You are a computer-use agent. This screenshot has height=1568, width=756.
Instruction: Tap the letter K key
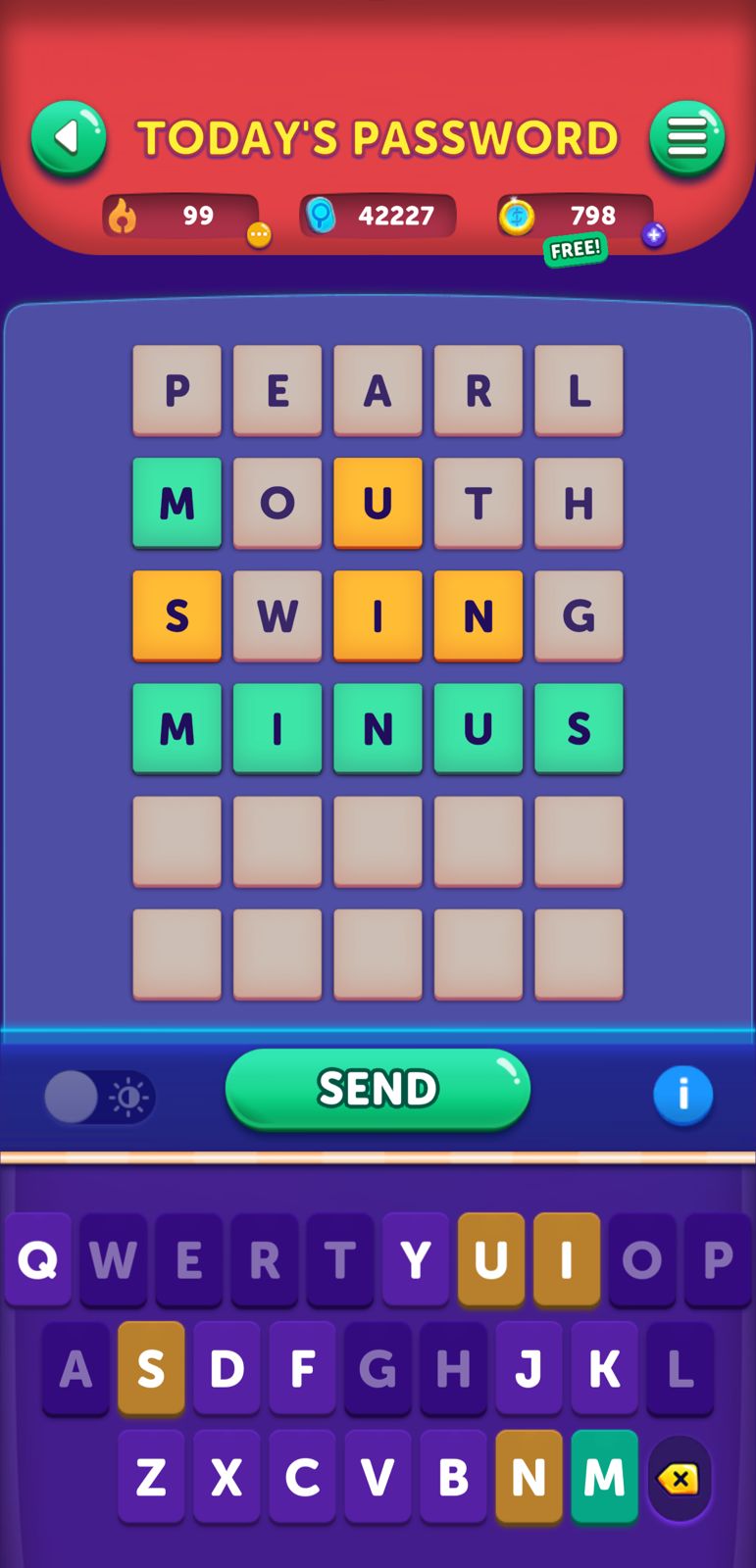tap(604, 1368)
